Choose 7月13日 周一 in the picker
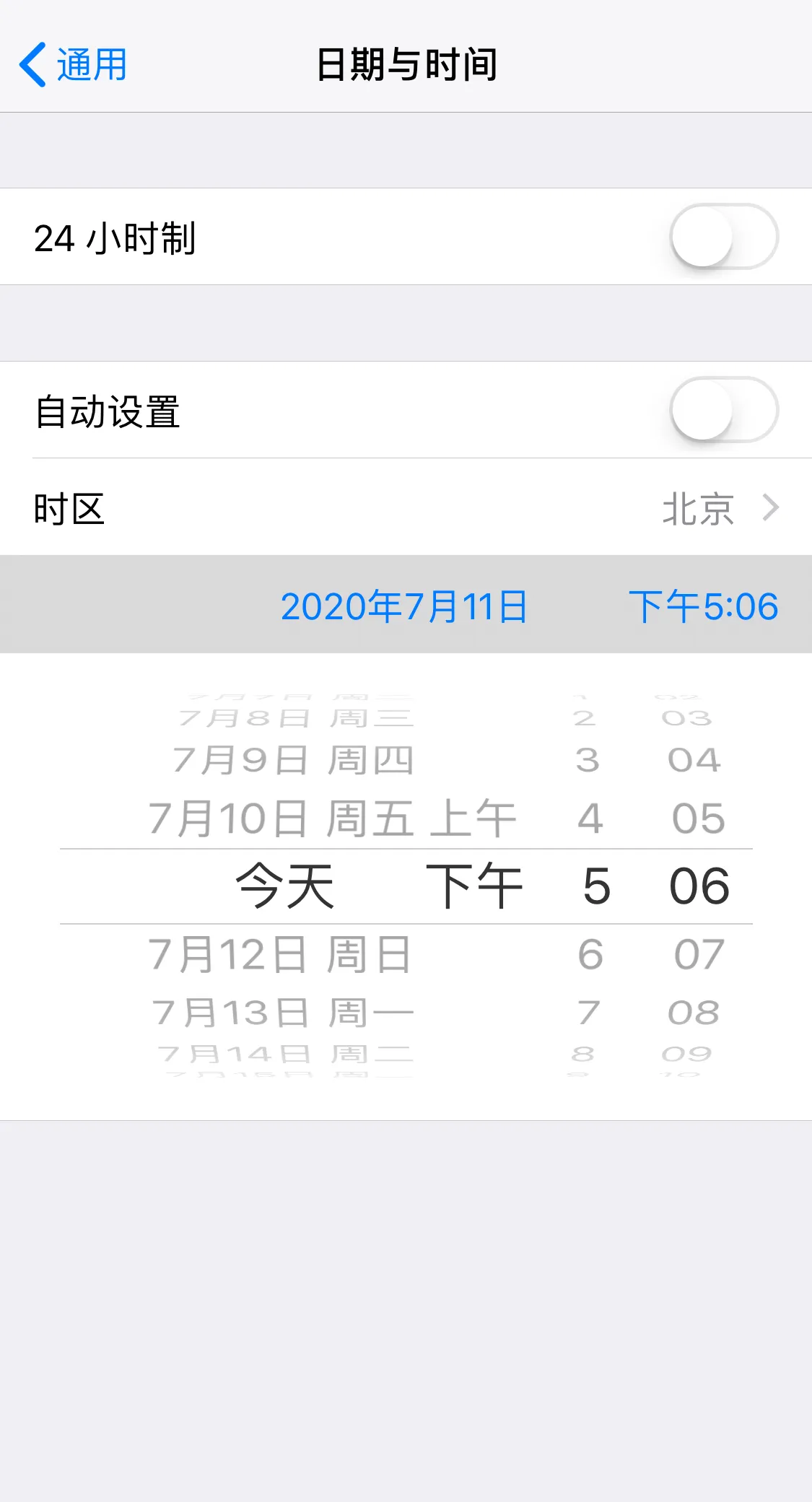Viewport: 812px width, 1502px height. click(284, 1010)
